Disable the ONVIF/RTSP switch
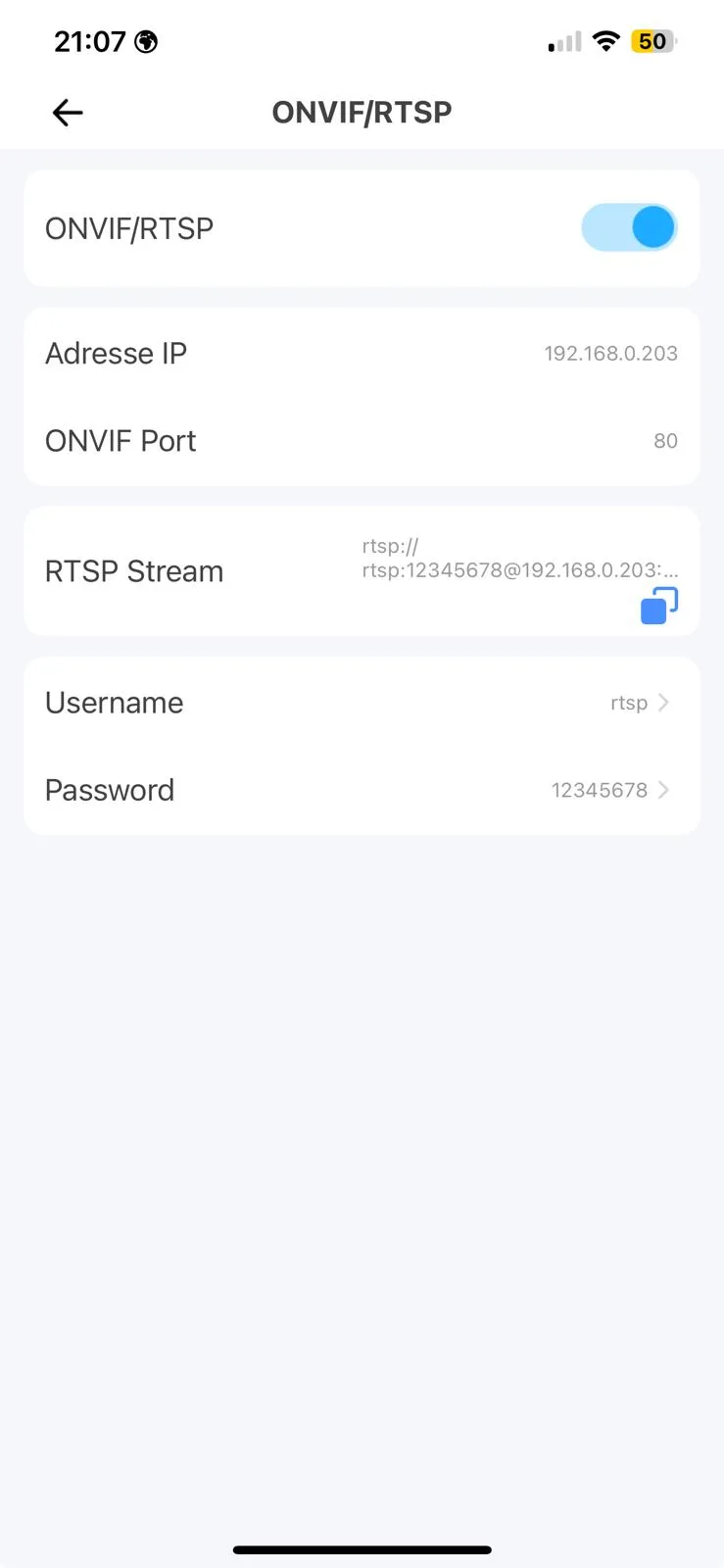Viewport: 724px width, 1568px height. coord(629,227)
